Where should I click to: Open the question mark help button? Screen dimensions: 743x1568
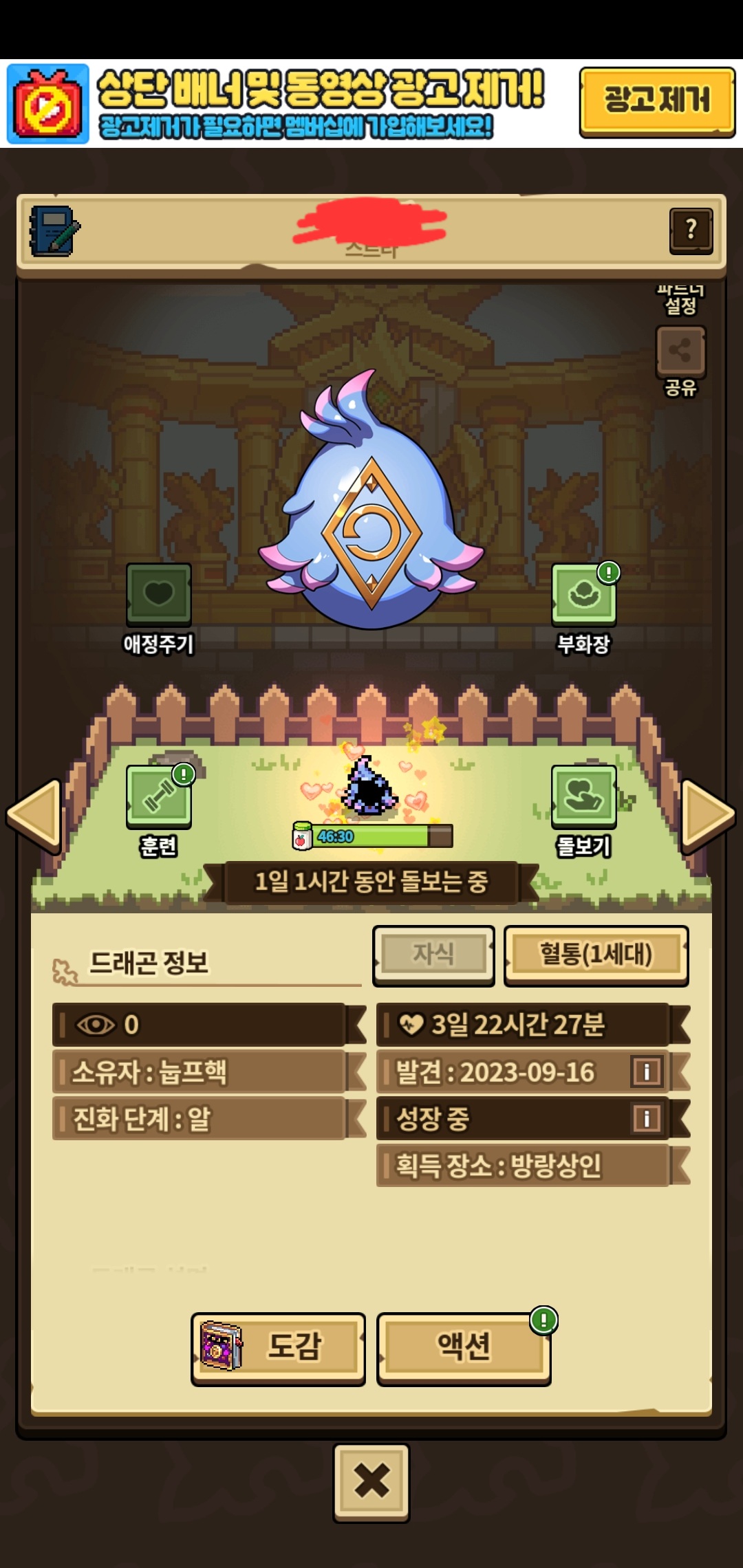[x=691, y=230]
